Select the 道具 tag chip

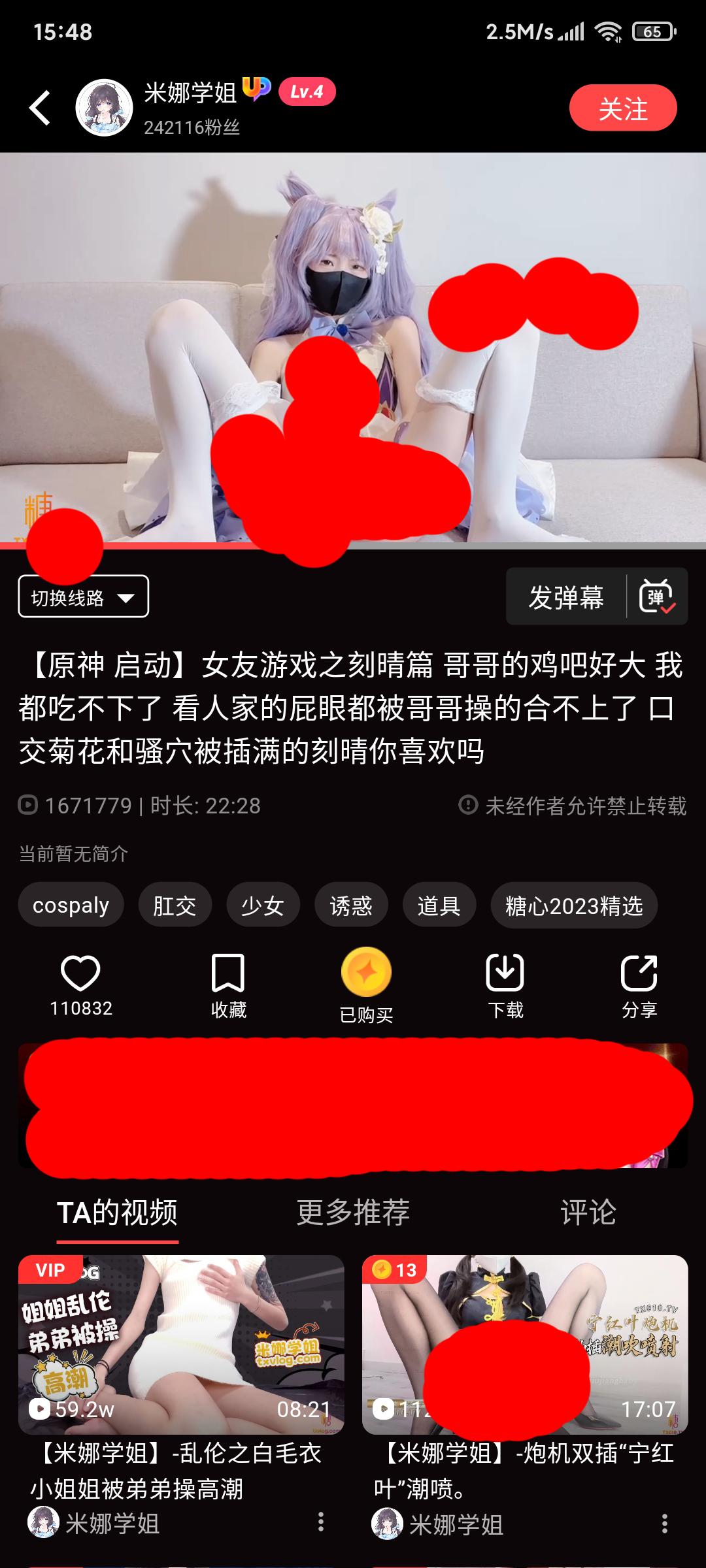pyautogui.click(x=439, y=906)
